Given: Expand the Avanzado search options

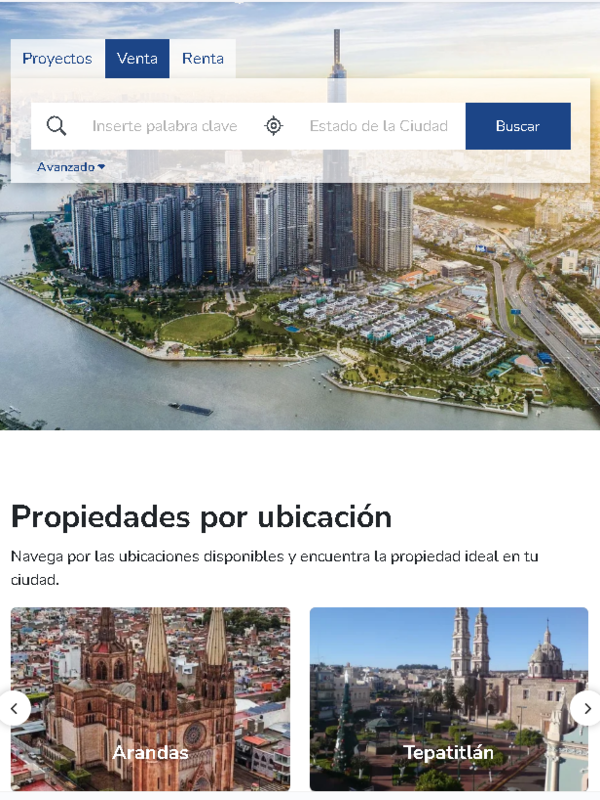Looking at the screenshot, I should 71,167.
